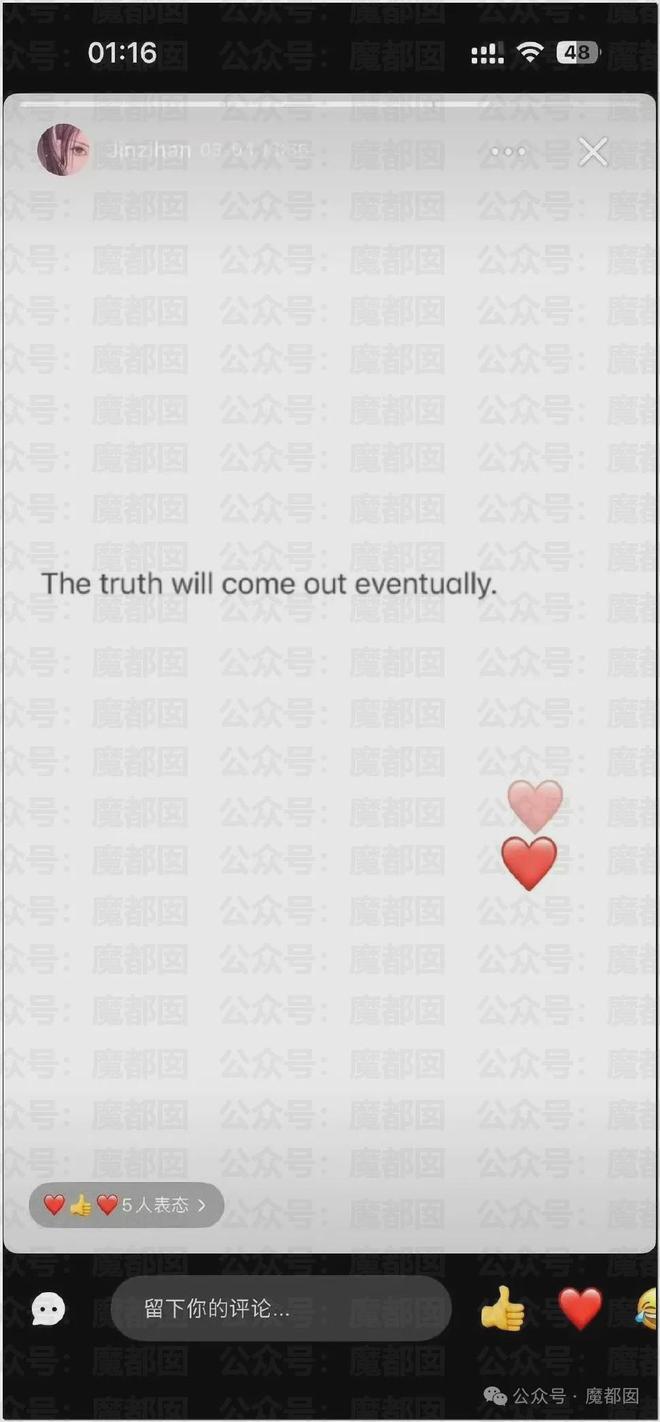
Task: React with the red heart emoji
Action: [x=580, y=1308]
